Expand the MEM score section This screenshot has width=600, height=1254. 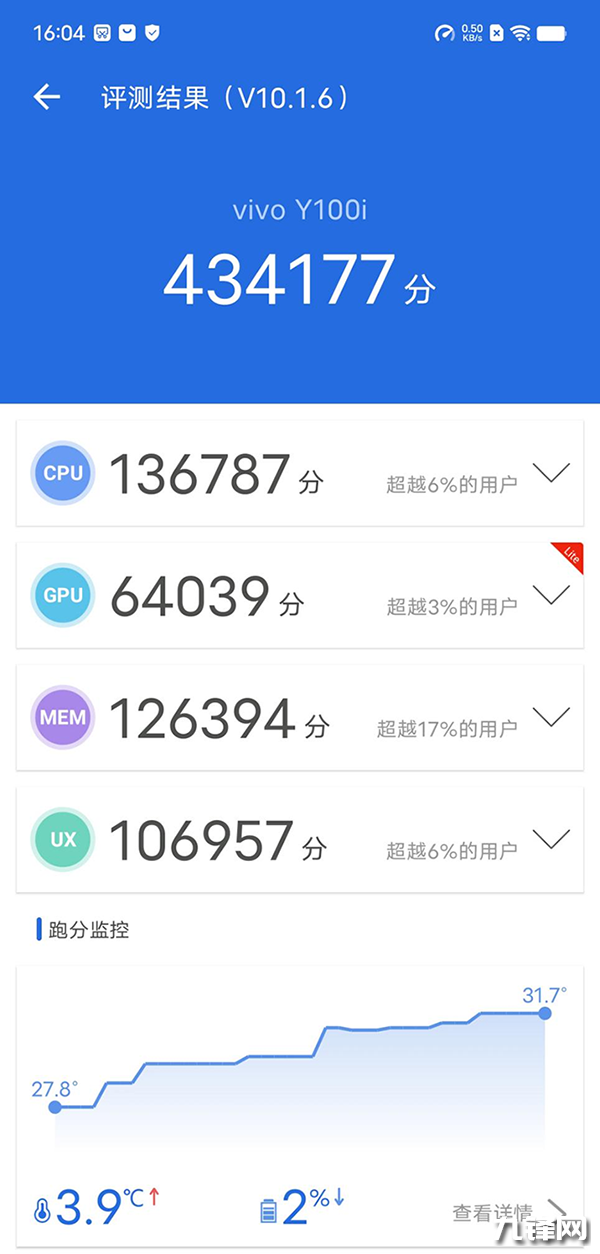coord(551,717)
